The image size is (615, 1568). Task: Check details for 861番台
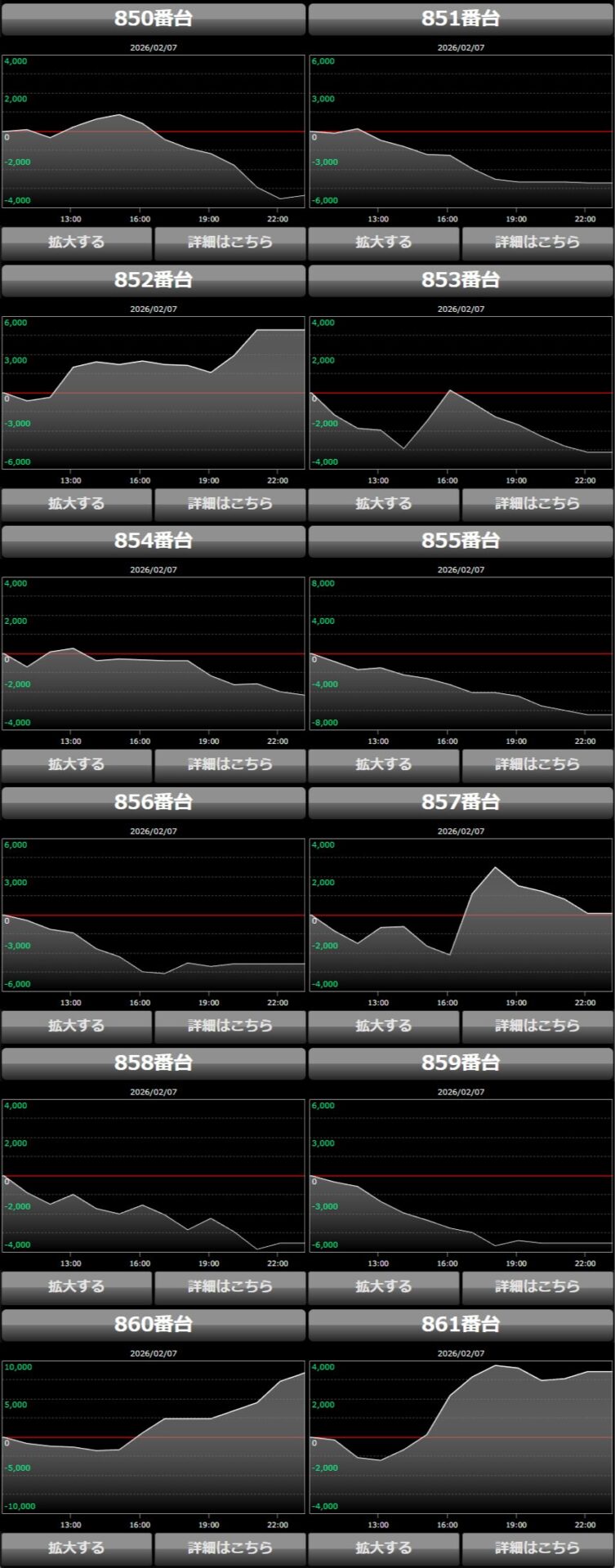click(537, 1548)
